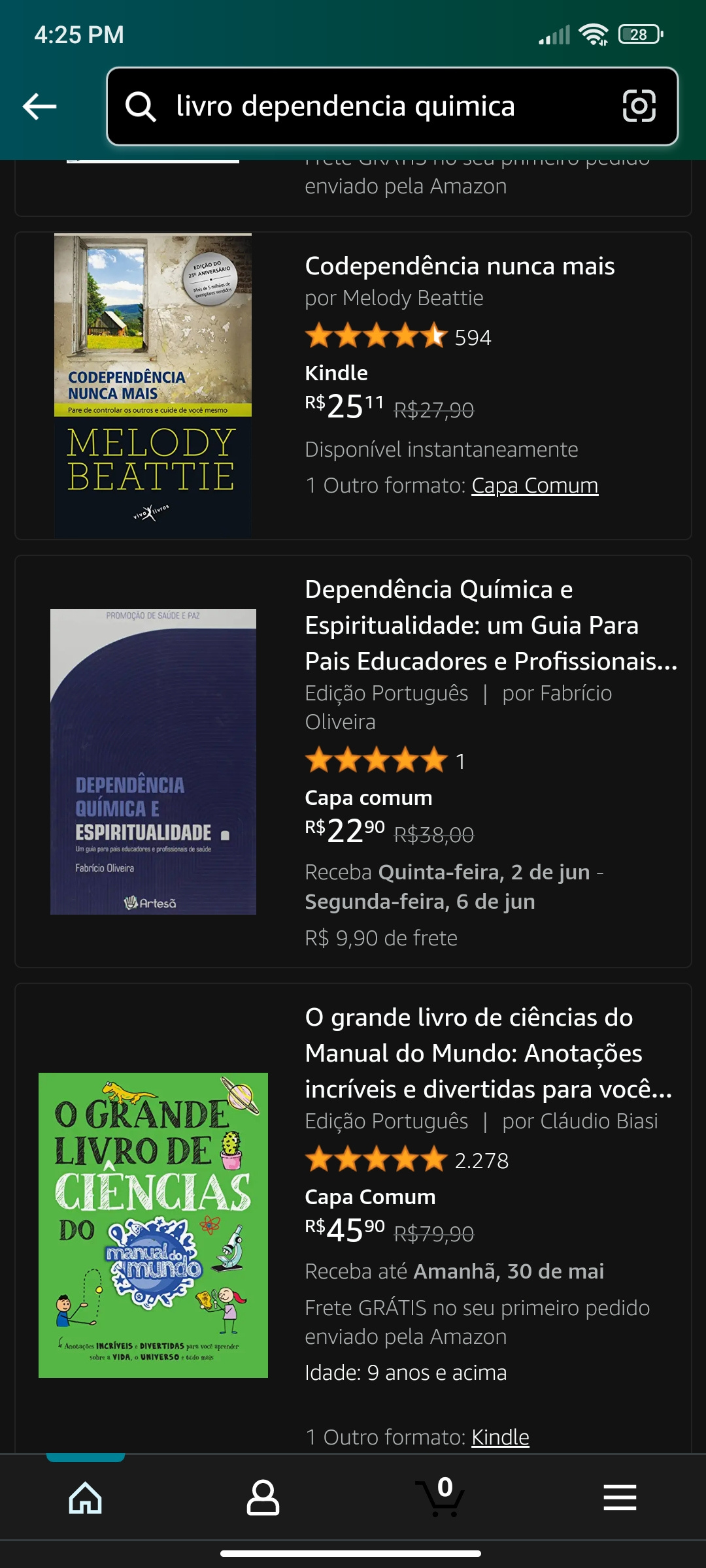Open O grande livro de ciências title
Image resolution: width=706 pixels, height=1568 pixels.
pyautogui.click(x=488, y=1053)
